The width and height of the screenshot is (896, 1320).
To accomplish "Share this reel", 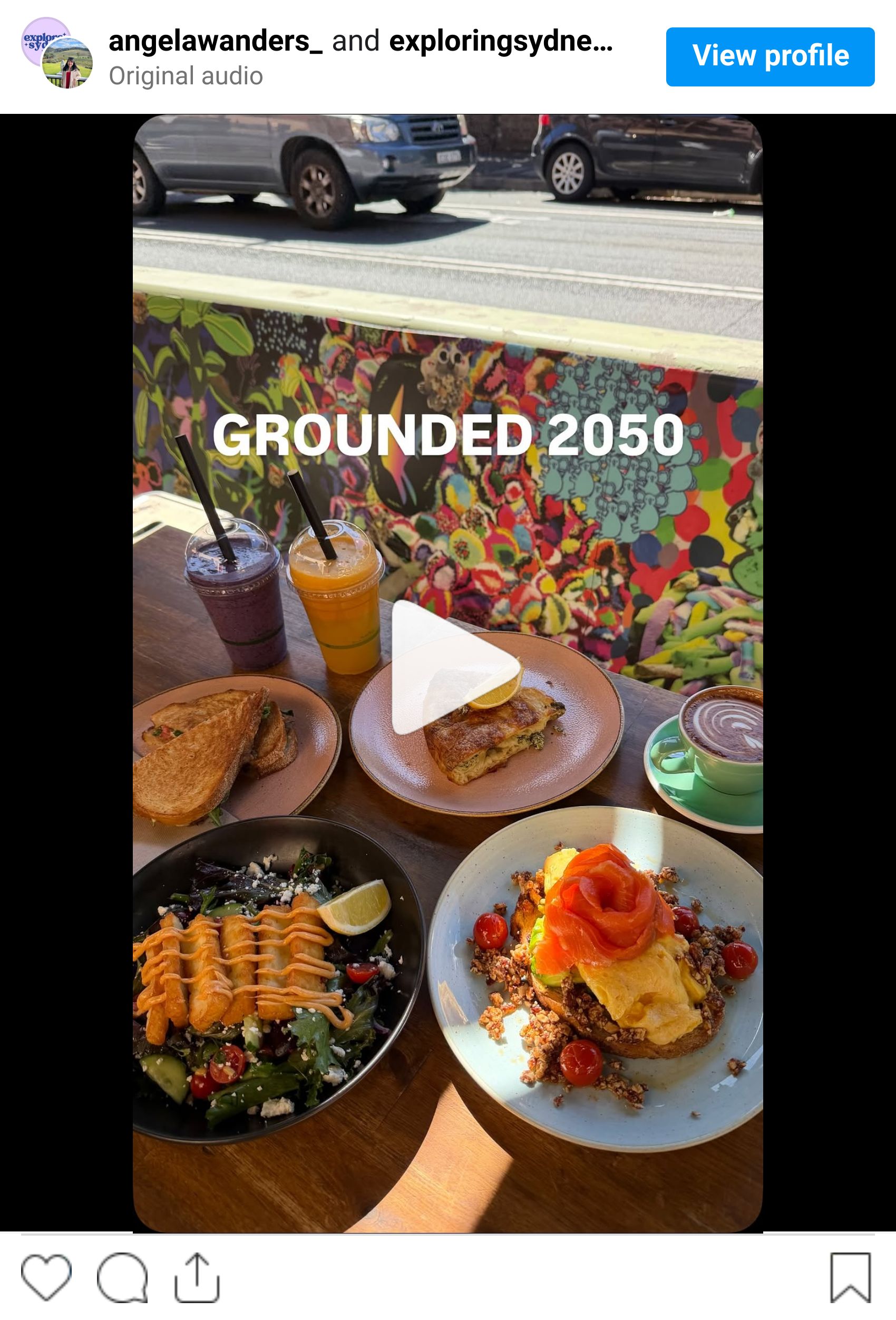I will pyautogui.click(x=197, y=1277).
